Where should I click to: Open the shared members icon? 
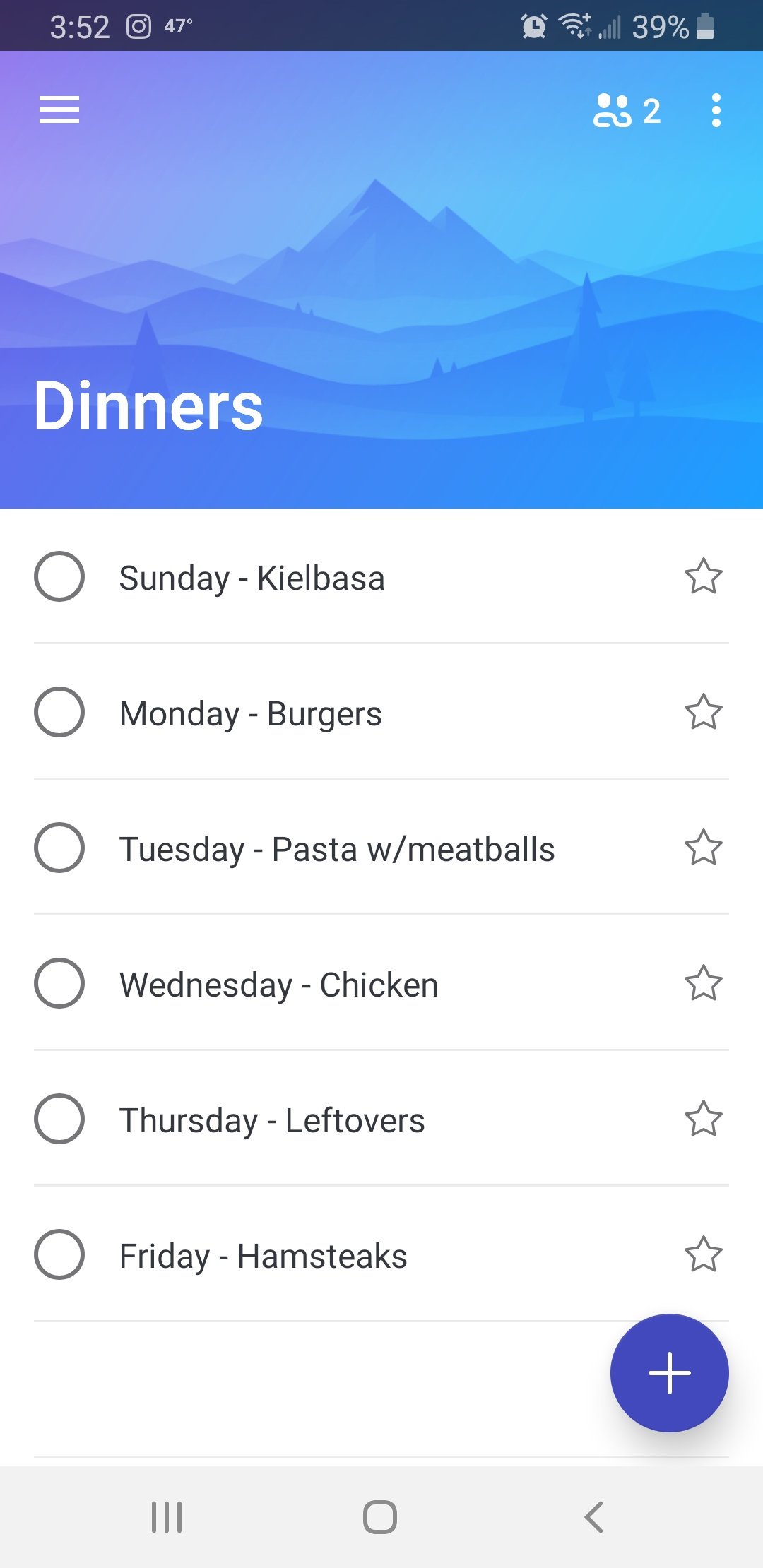coord(627,111)
